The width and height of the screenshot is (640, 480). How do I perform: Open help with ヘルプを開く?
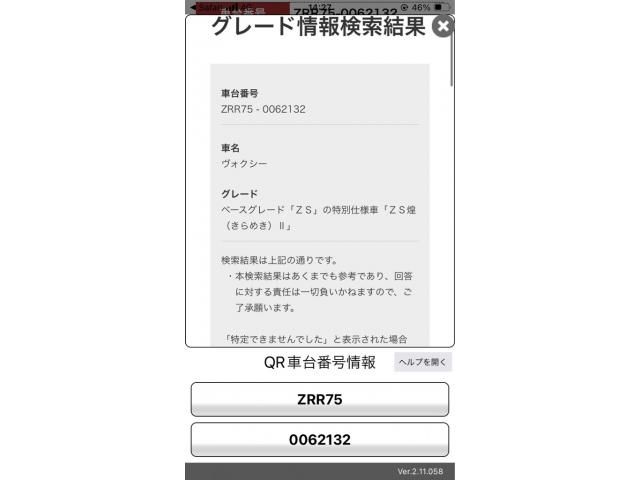tap(423, 362)
